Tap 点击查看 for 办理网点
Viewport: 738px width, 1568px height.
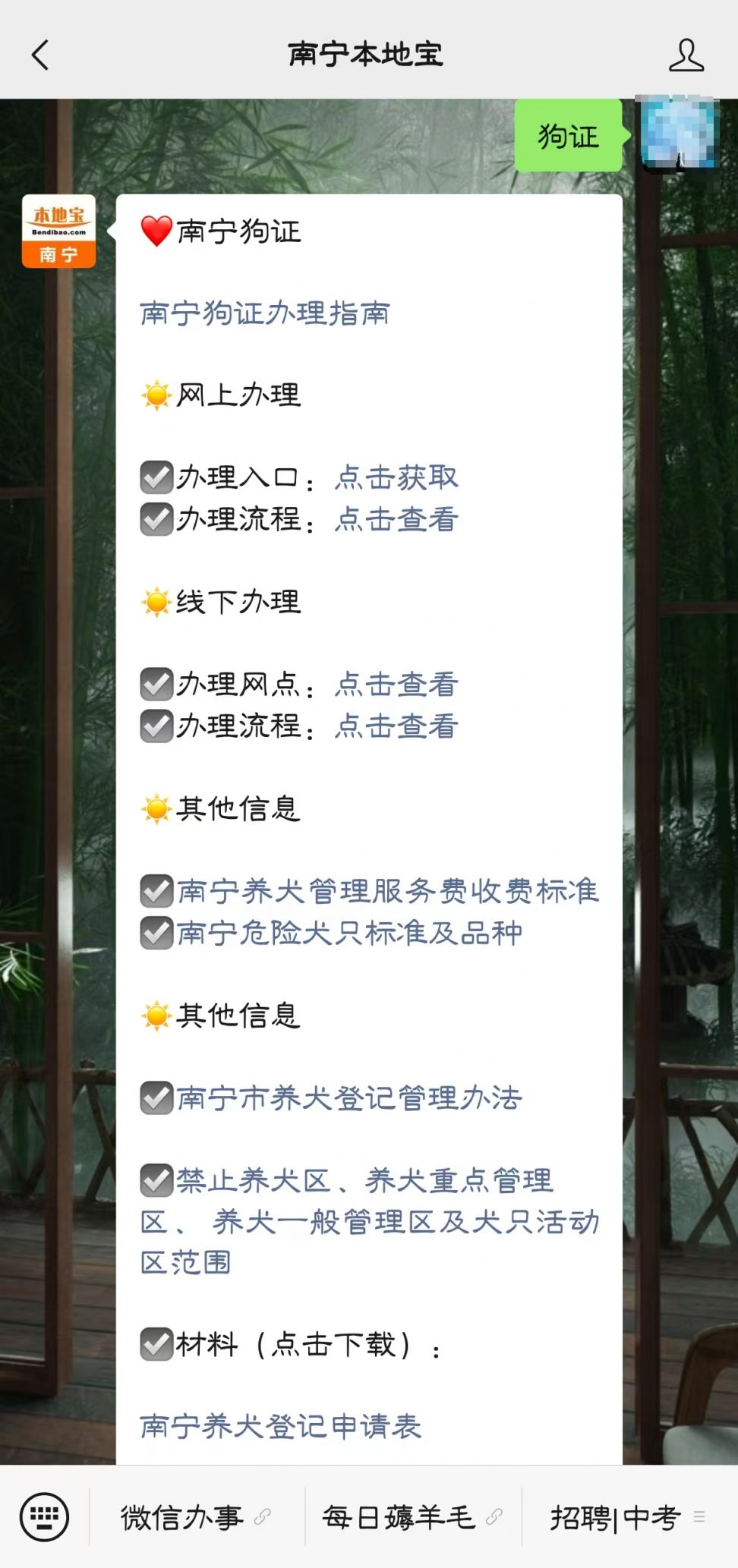396,685
